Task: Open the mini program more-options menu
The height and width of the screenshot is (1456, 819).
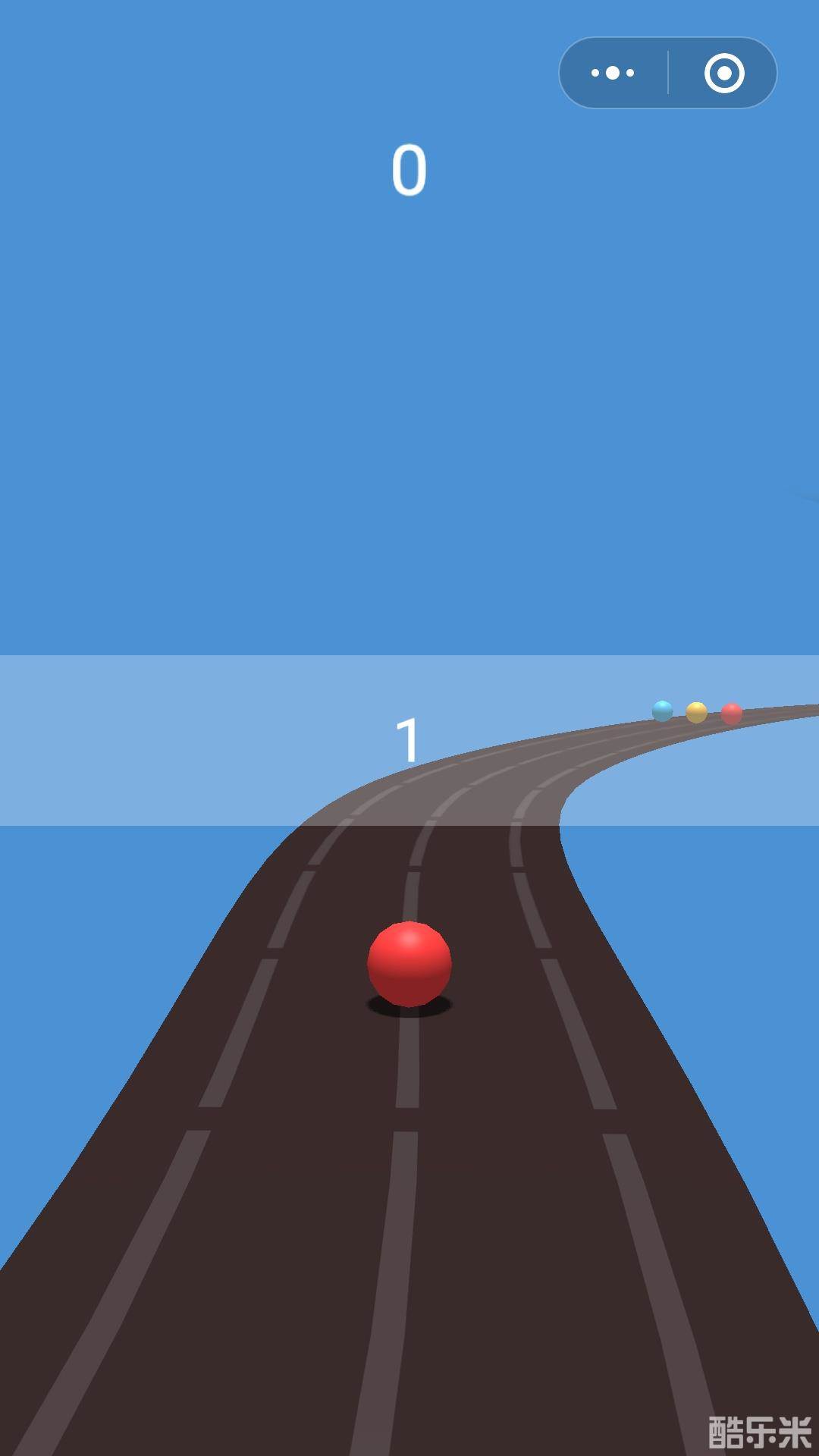Action: point(613,74)
